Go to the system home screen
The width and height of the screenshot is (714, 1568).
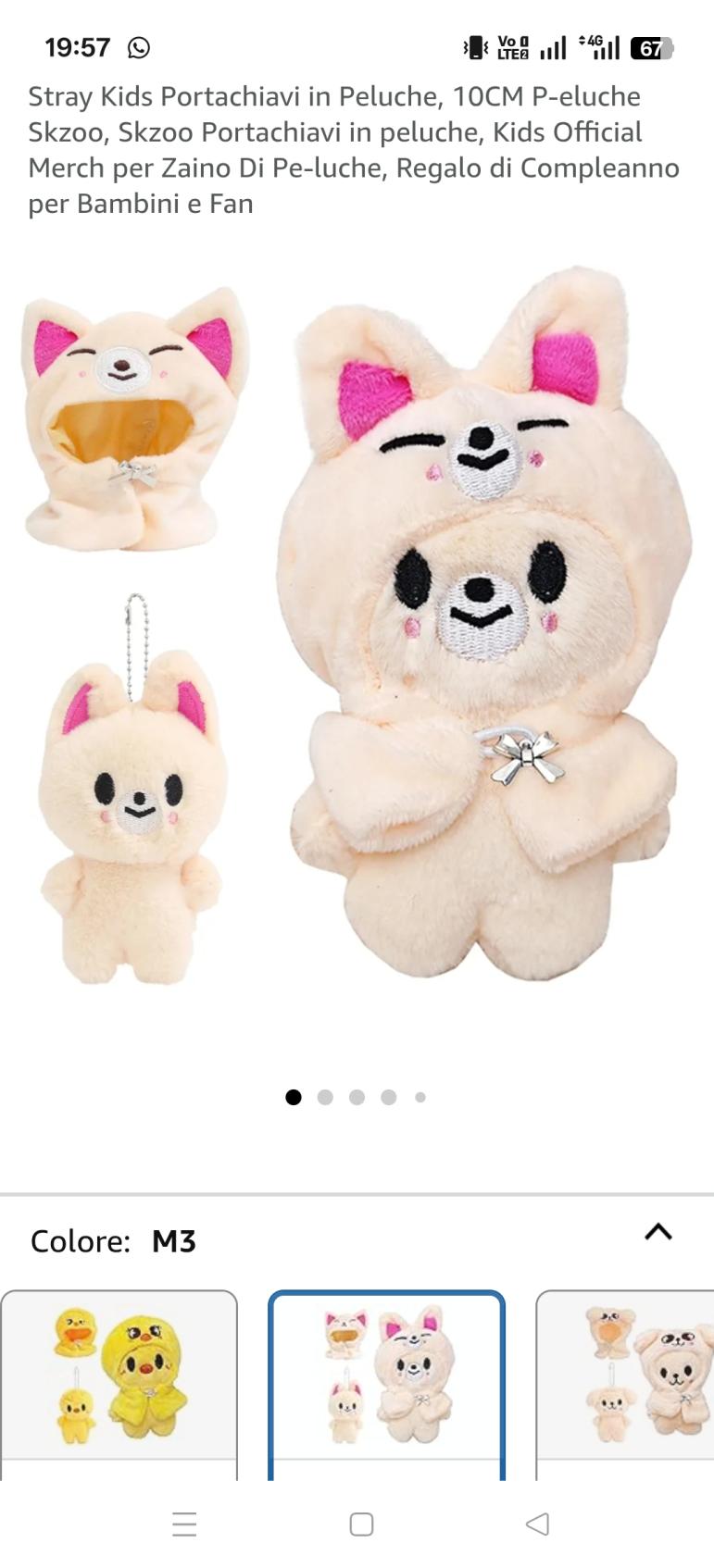click(361, 1524)
